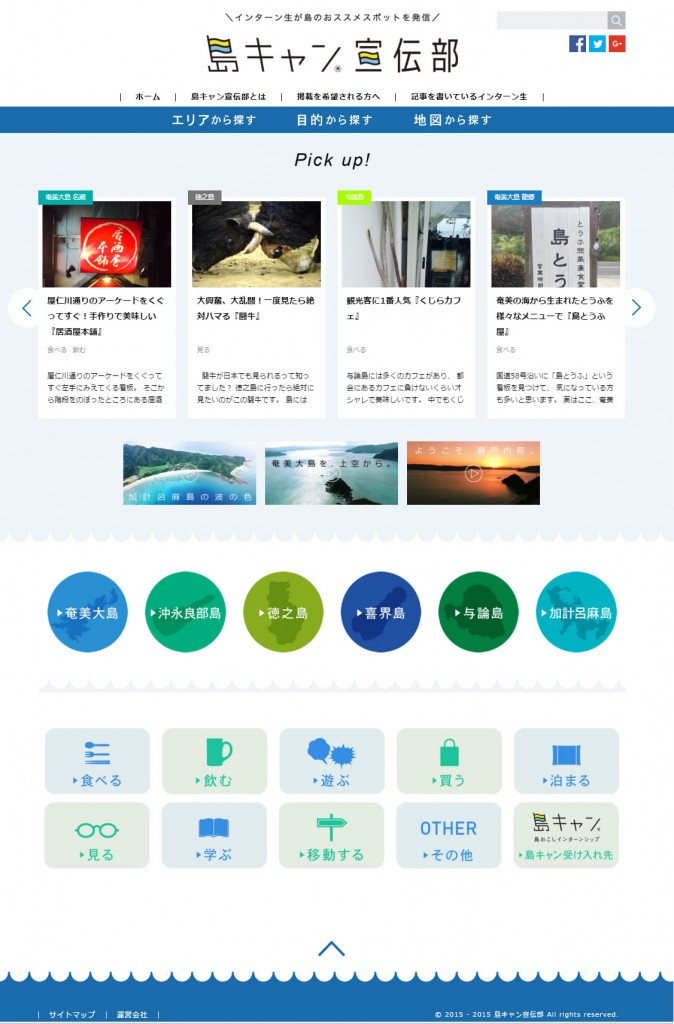
Task: Browse the 食べる category
Action: [97, 761]
